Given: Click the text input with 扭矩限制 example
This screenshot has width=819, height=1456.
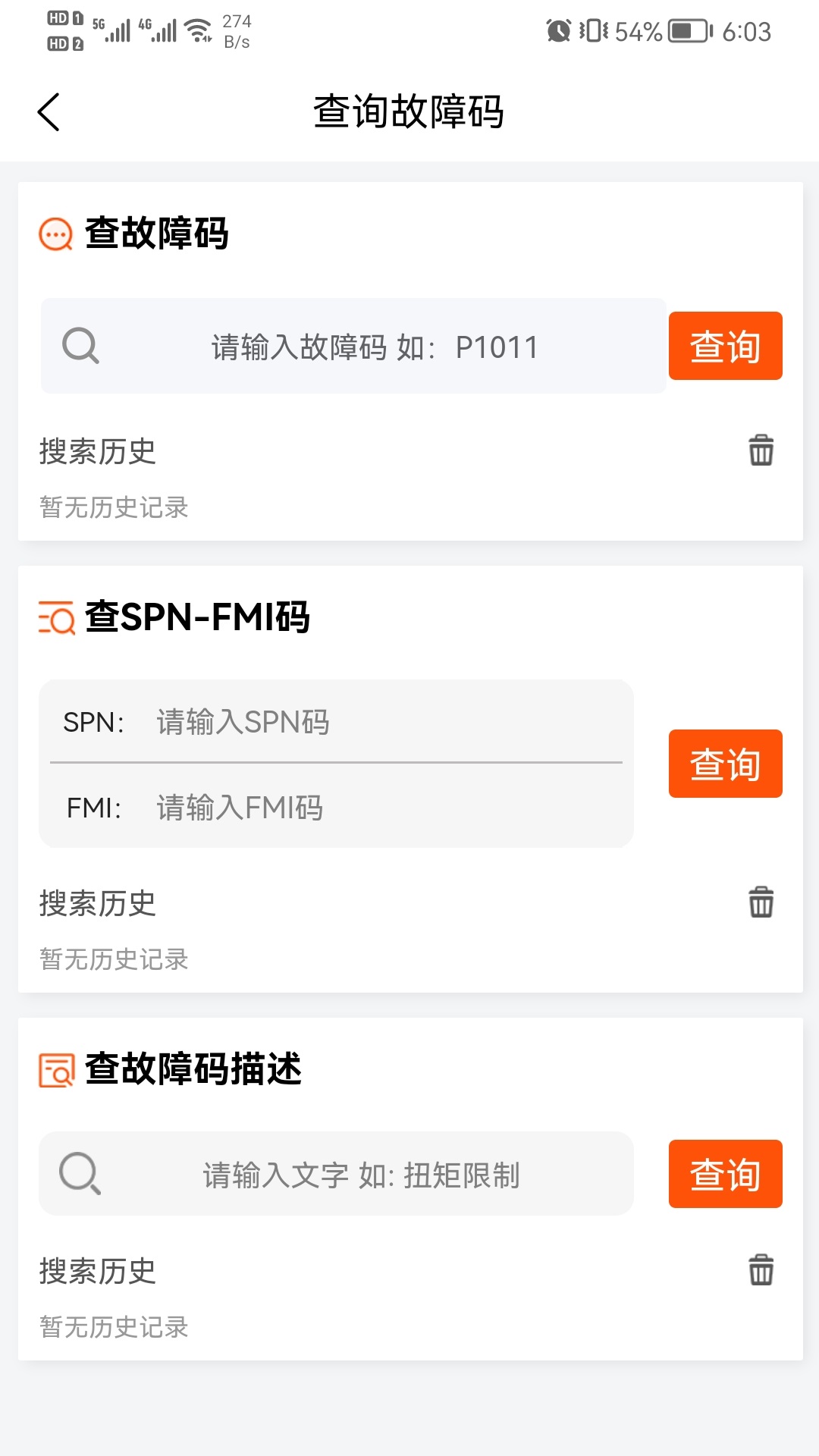Looking at the screenshot, I should 360,1174.
